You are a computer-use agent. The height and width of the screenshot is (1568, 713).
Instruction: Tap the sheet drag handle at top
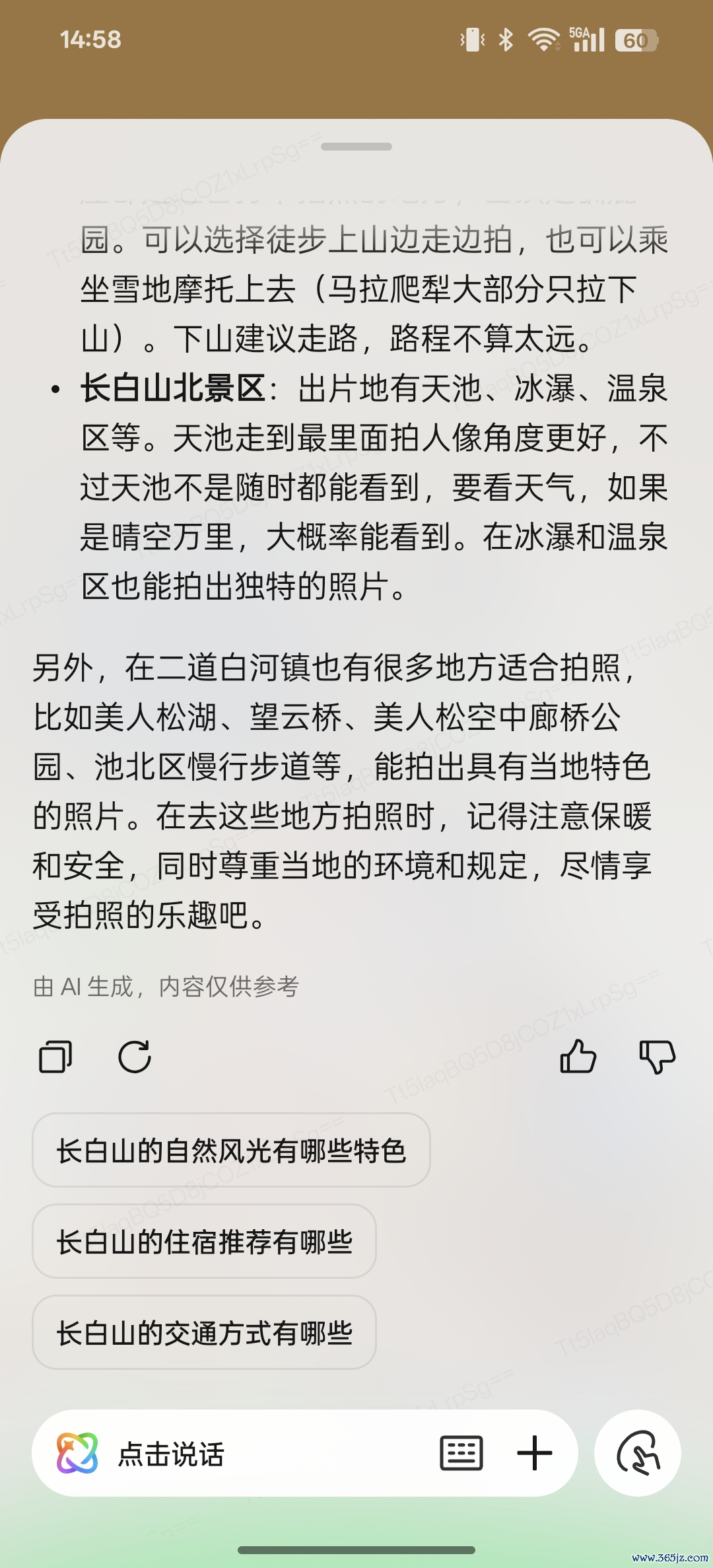[356, 147]
